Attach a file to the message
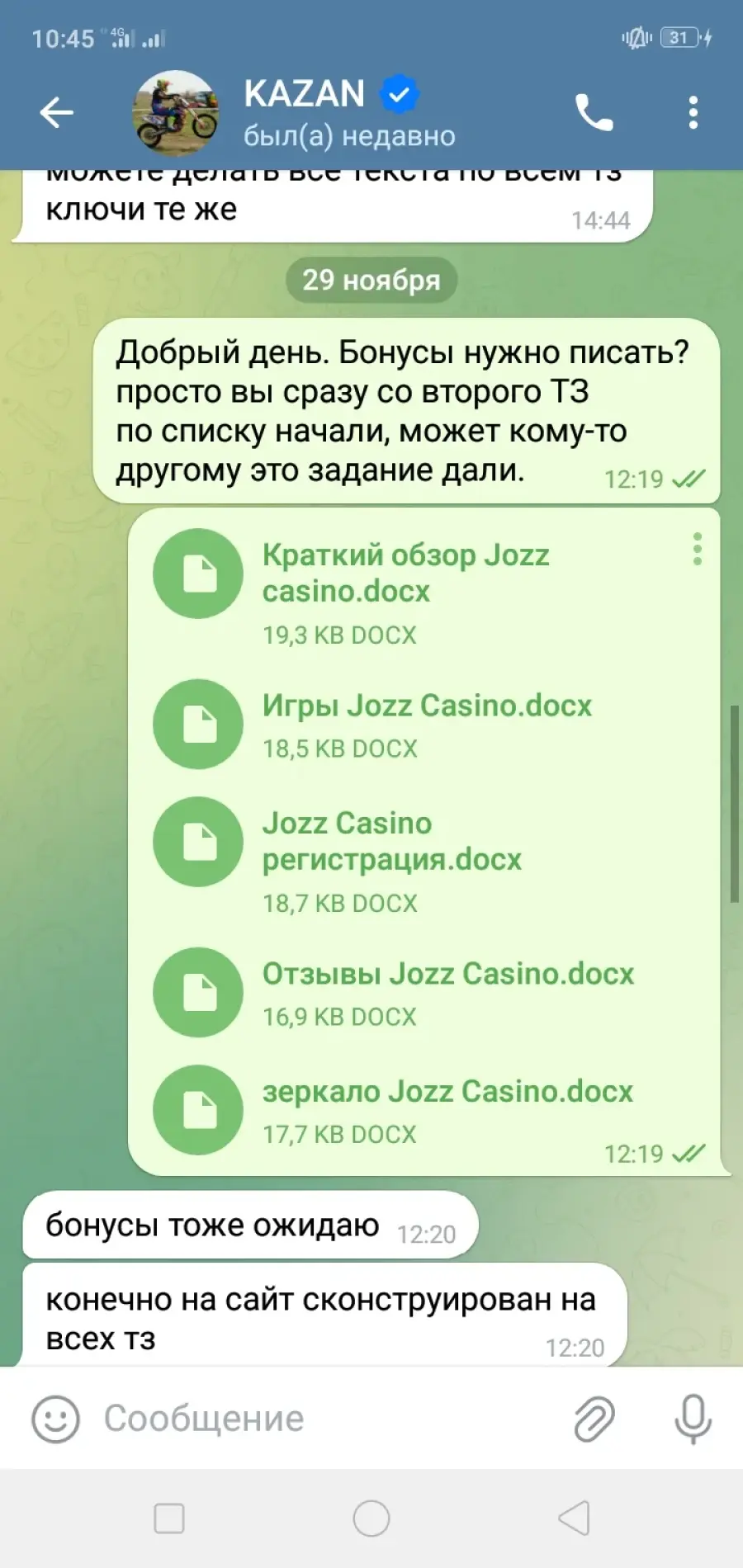 pos(594,1419)
